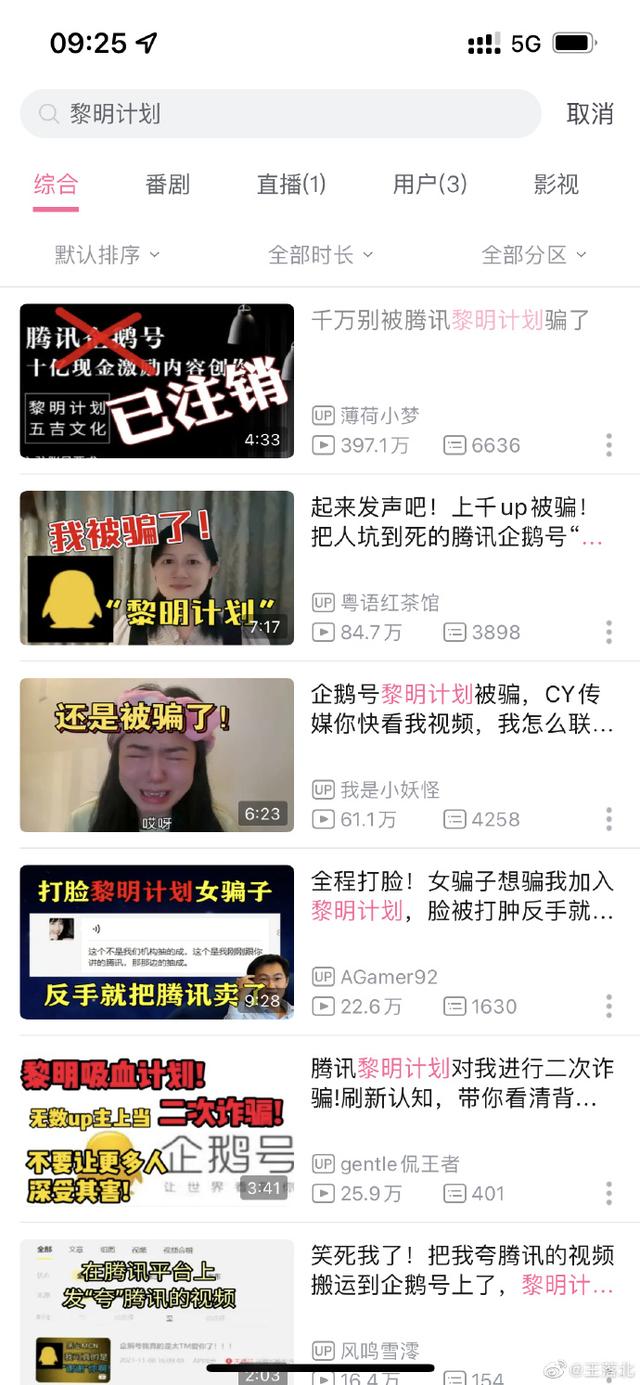Image resolution: width=640 pixels, height=1385 pixels.
Task: Play the video by gentle侃王者
Action: pyautogui.click(x=157, y=1129)
